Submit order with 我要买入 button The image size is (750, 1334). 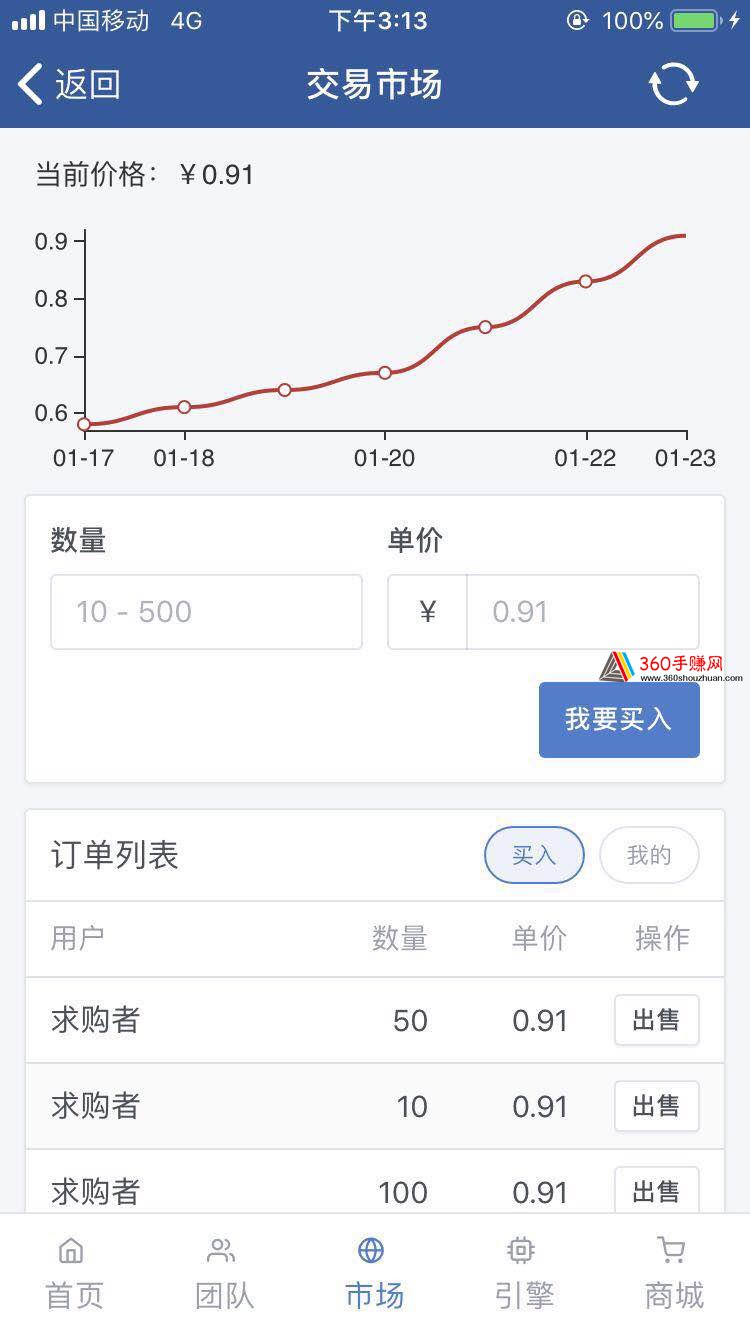(x=619, y=720)
